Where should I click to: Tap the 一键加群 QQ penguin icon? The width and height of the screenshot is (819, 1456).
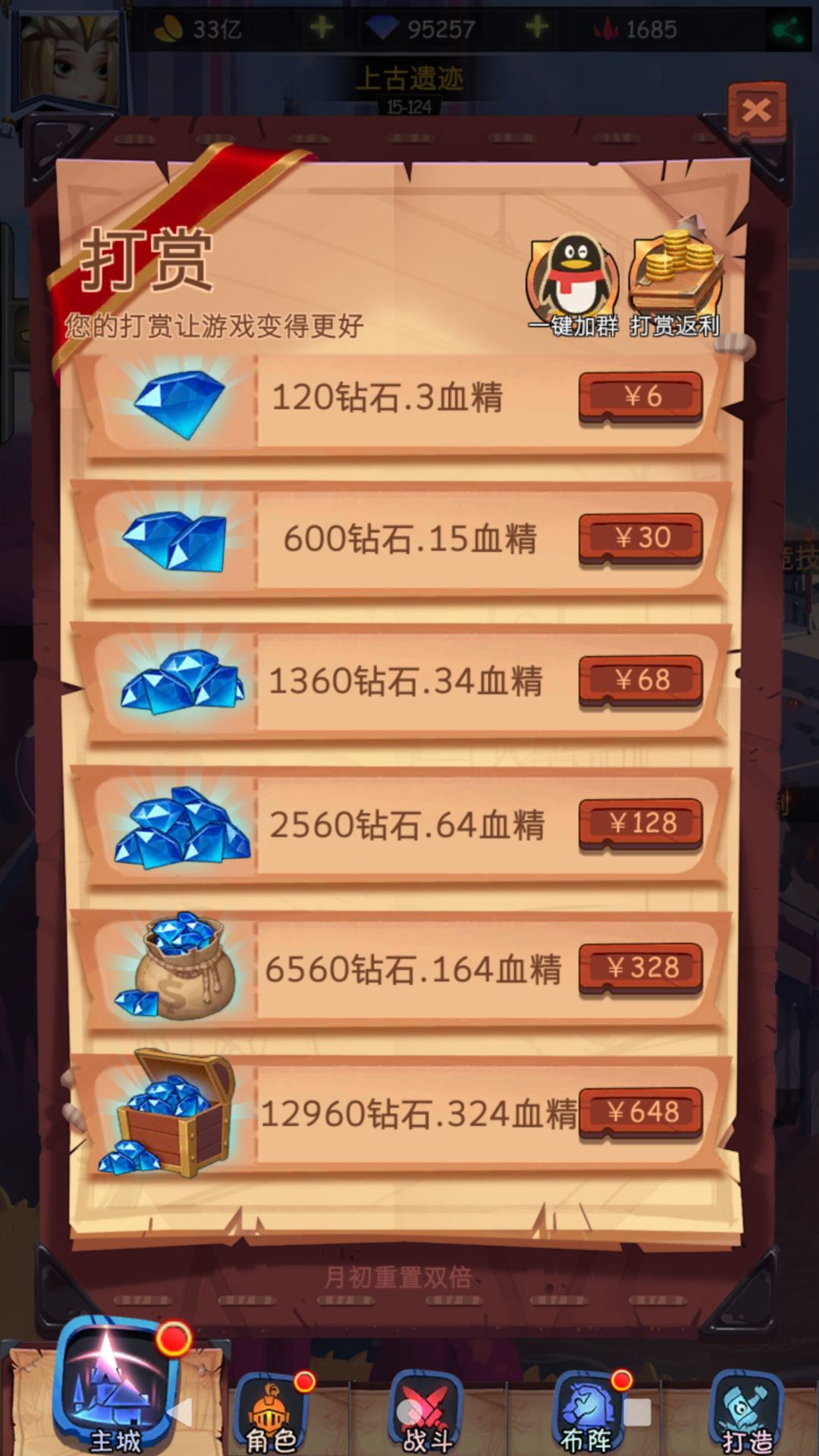573,277
